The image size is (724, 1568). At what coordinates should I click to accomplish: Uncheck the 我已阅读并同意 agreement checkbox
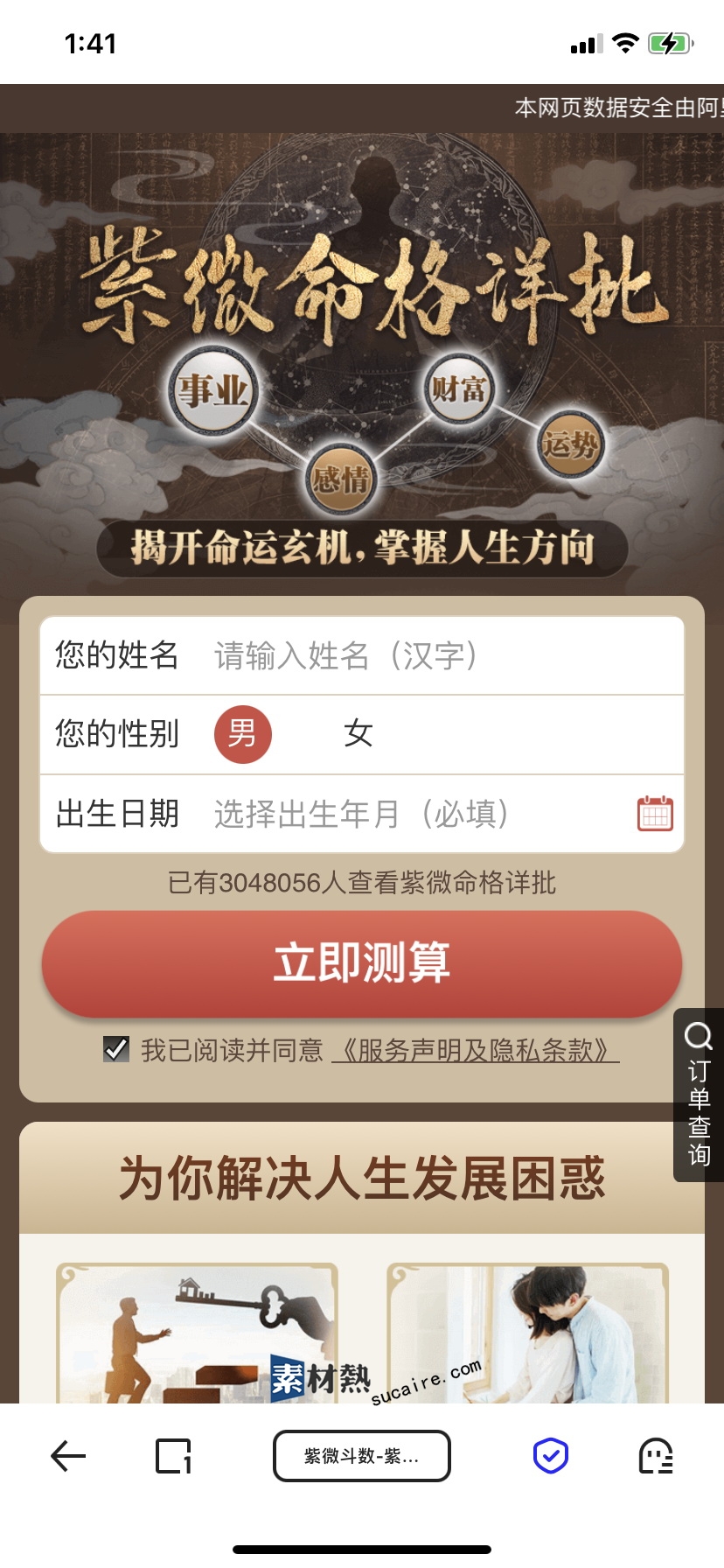point(116,1049)
